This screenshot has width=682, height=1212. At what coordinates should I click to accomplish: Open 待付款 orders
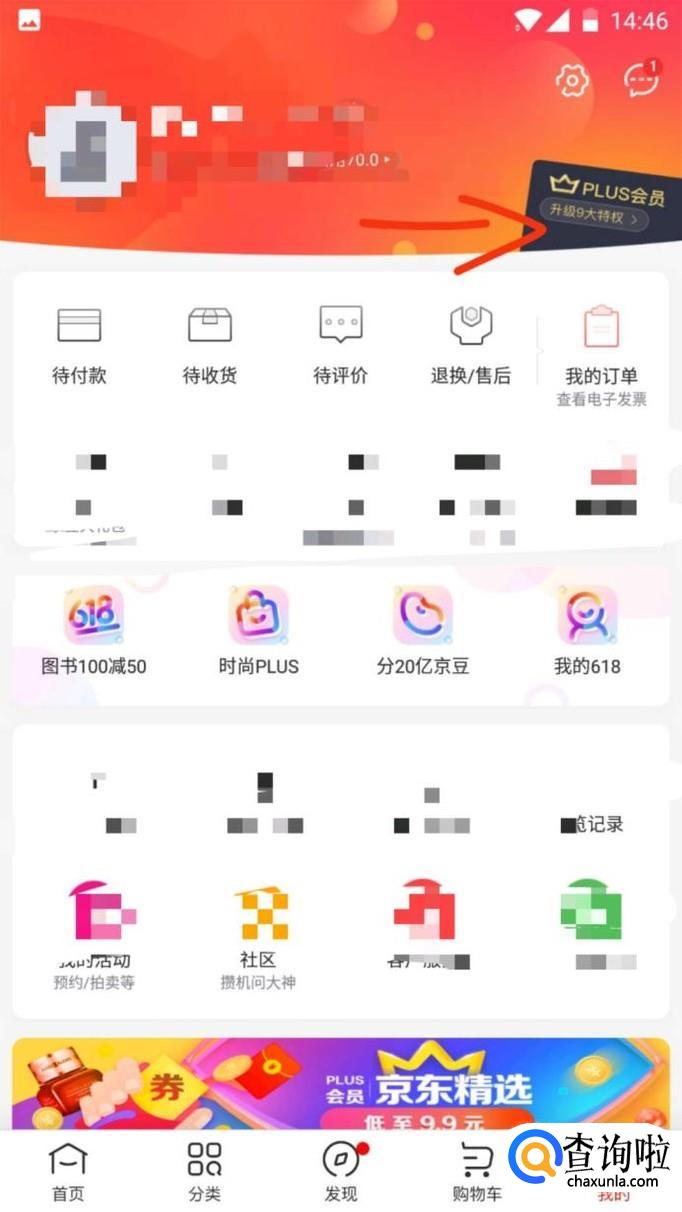[79, 346]
